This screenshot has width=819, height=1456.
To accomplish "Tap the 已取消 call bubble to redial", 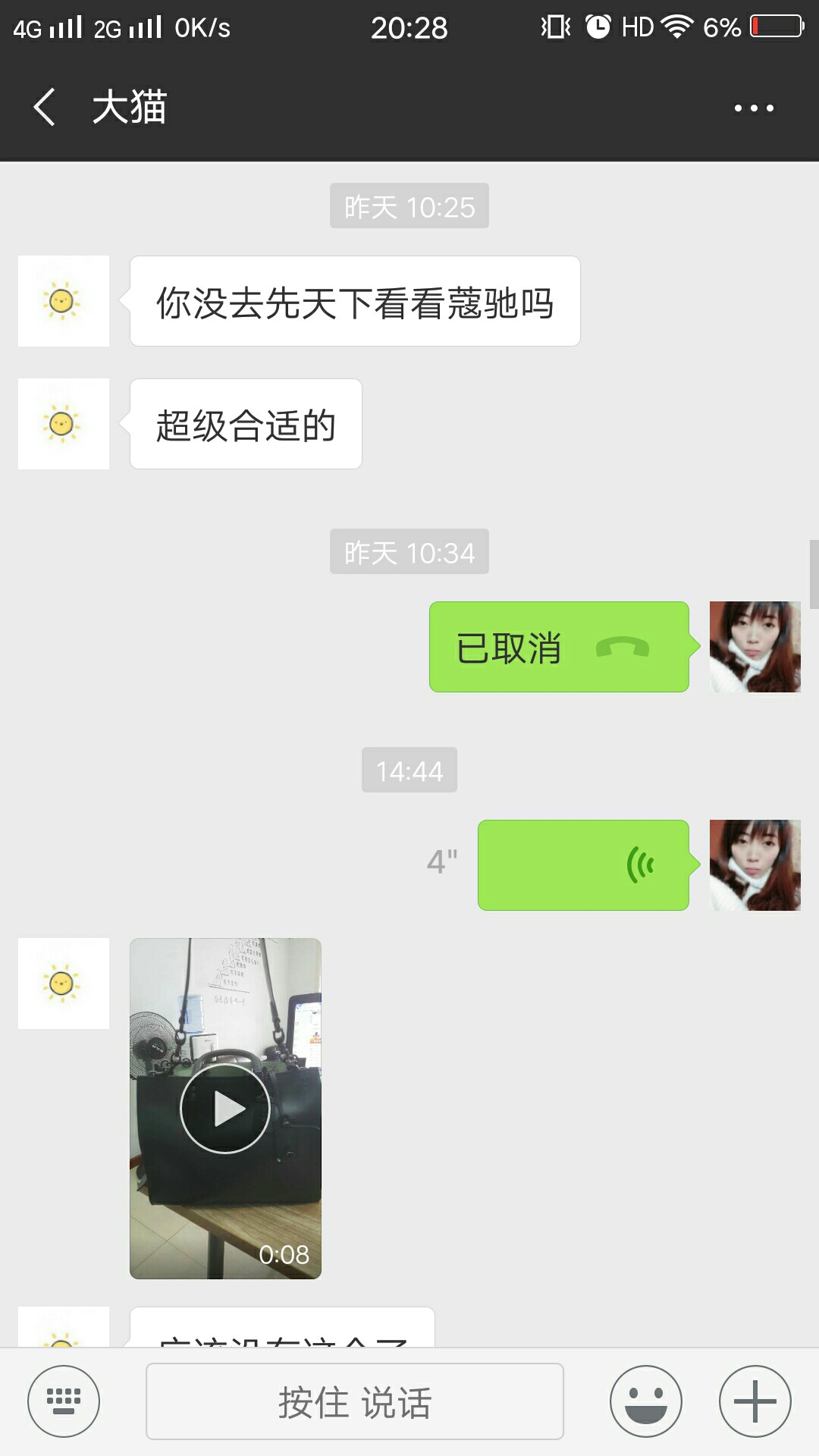I will [559, 647].
